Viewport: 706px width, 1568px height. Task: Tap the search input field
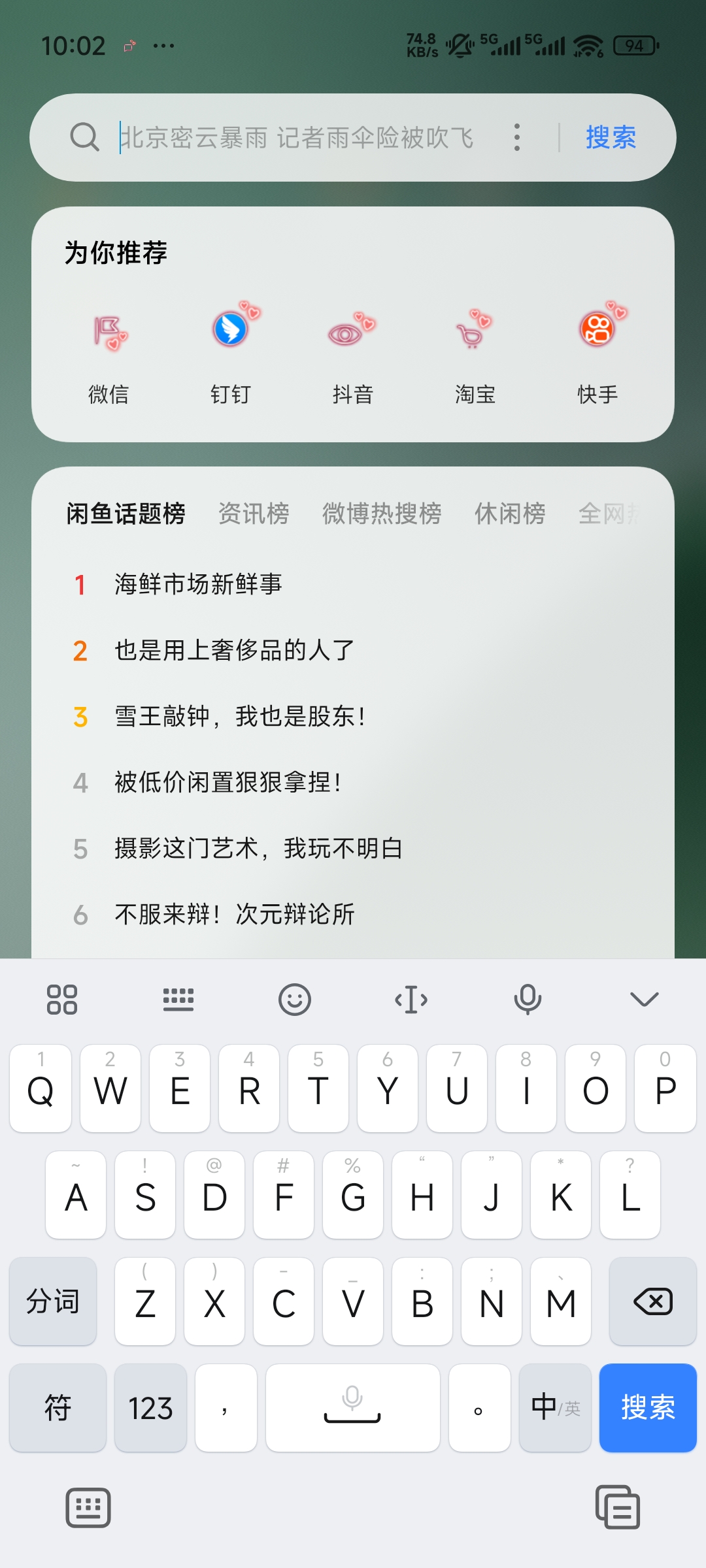pyautogui.click(x=294, y=138)
